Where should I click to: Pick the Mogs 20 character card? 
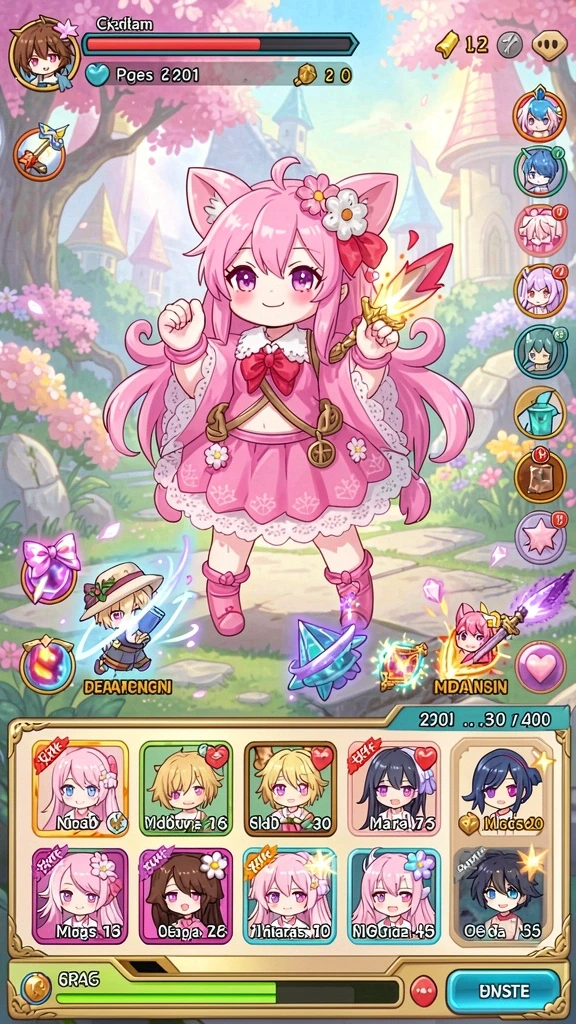click(501, 788)
